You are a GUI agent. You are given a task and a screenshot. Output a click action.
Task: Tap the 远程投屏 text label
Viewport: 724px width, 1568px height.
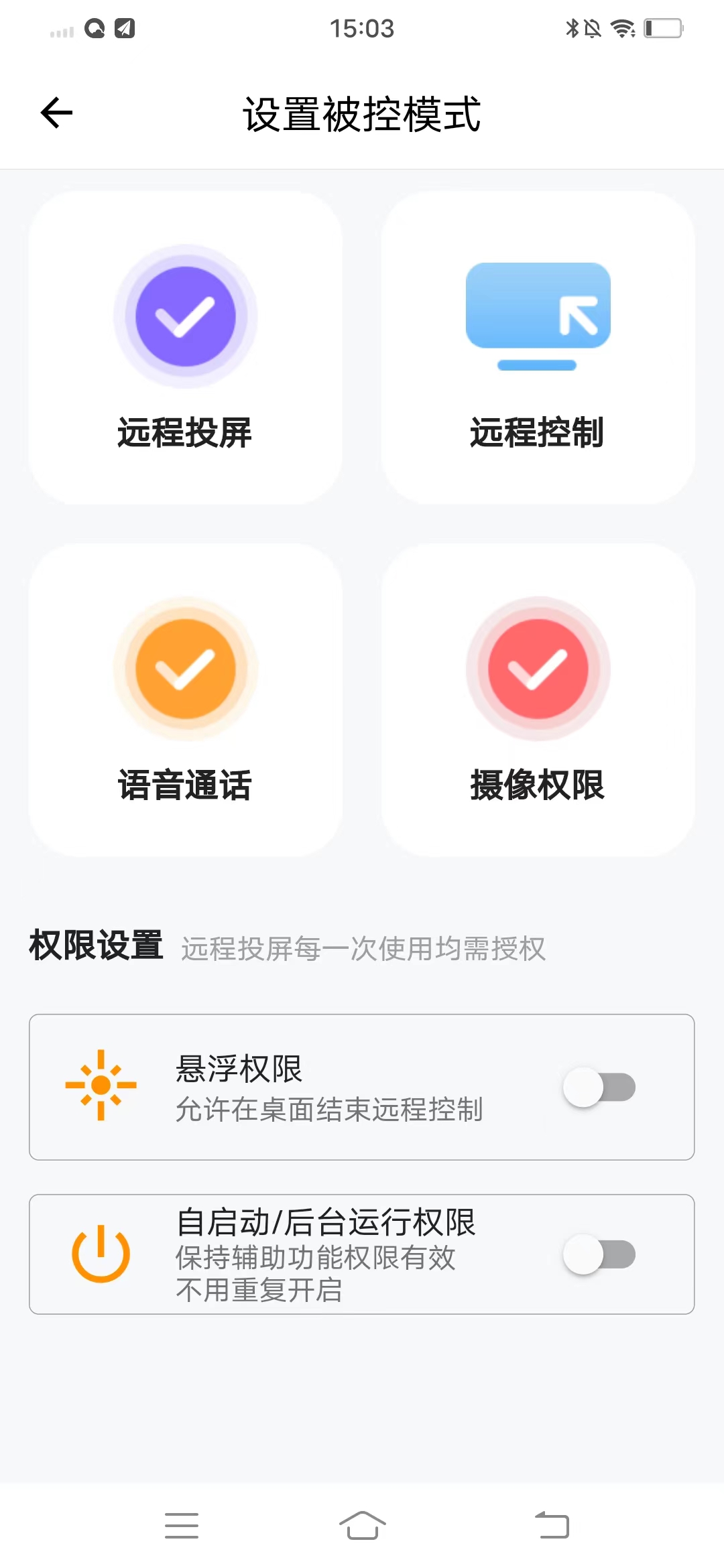184,433
